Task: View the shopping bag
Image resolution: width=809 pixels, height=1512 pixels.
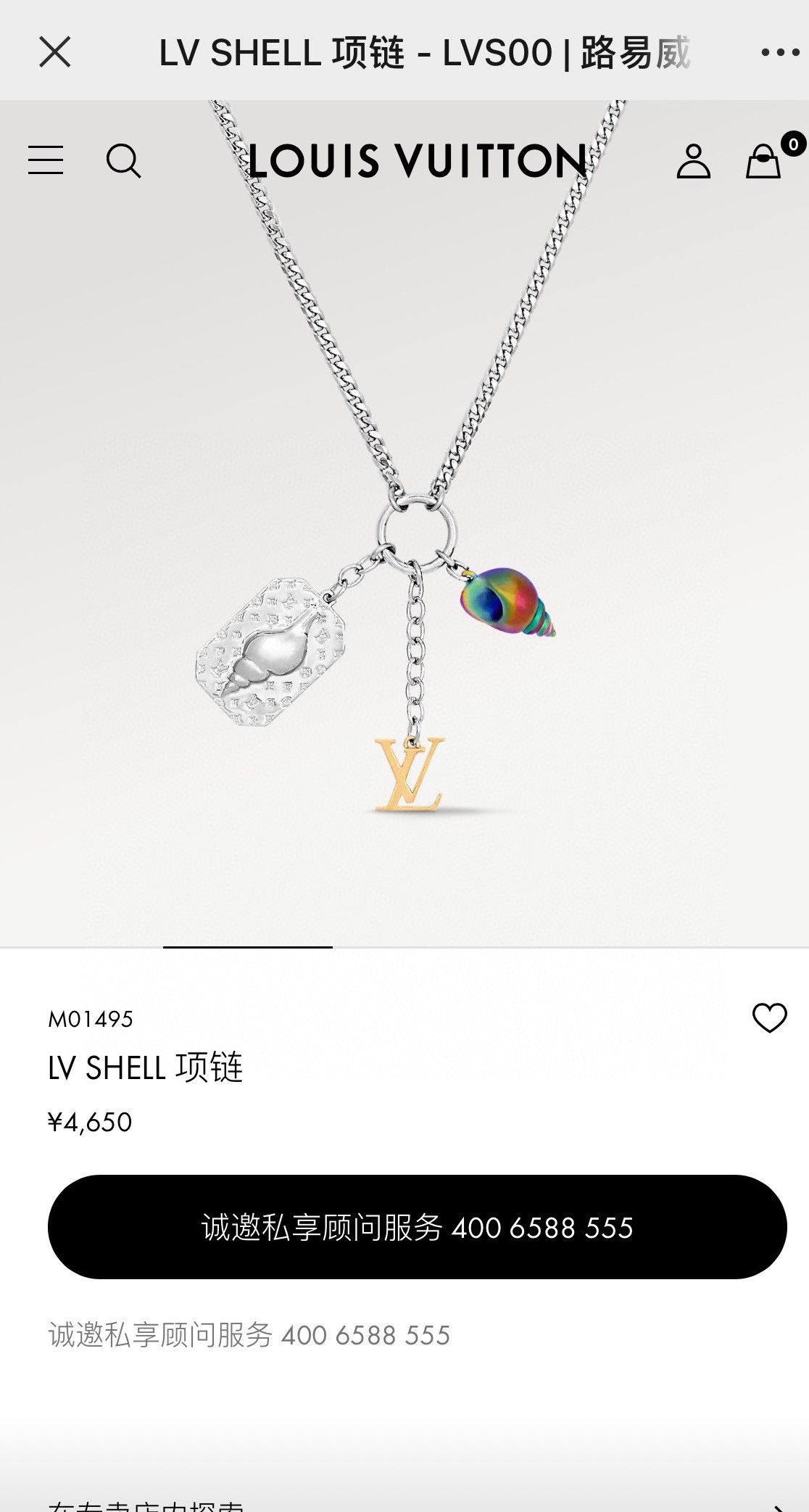Action: pyautogui.click(x=764, y=160)
